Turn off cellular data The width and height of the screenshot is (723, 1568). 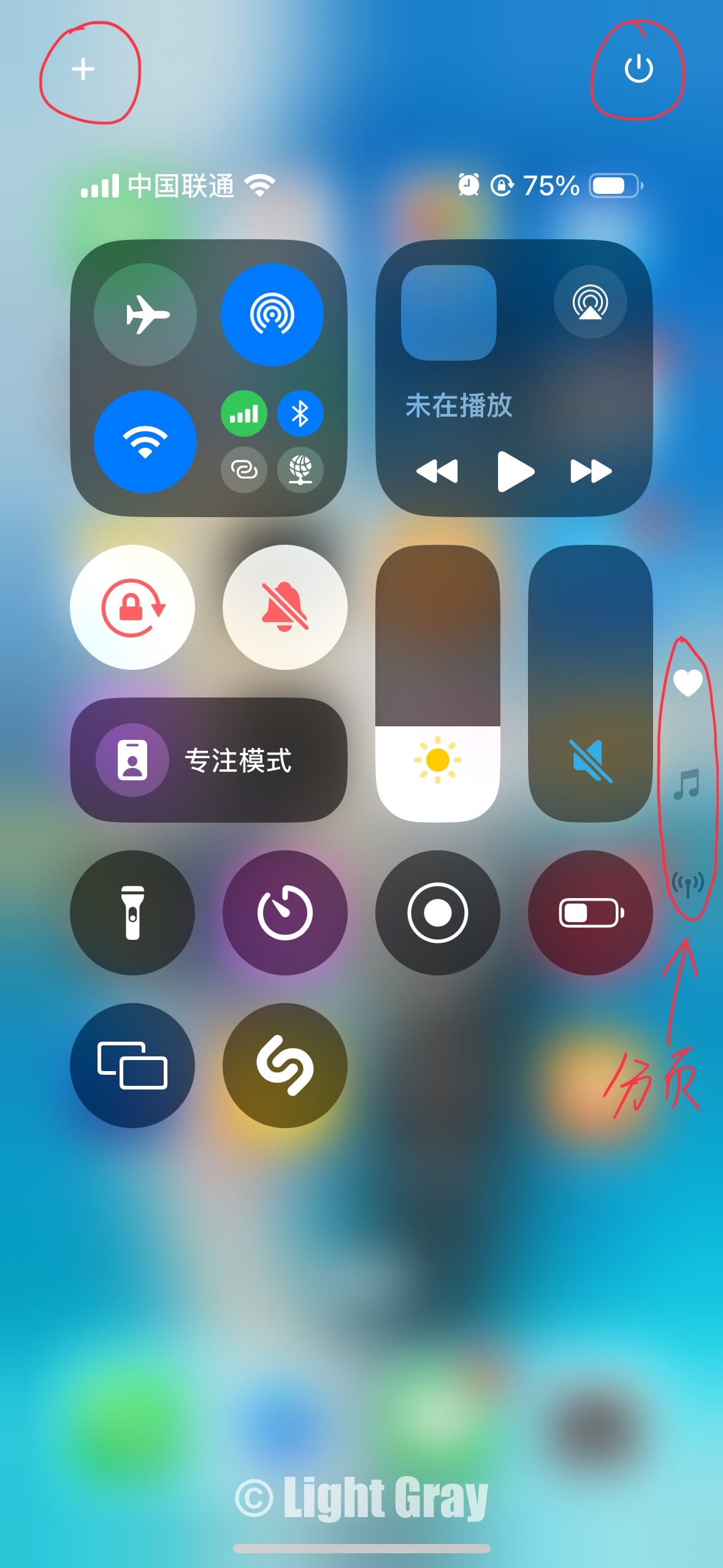click(x=243, y=414)
